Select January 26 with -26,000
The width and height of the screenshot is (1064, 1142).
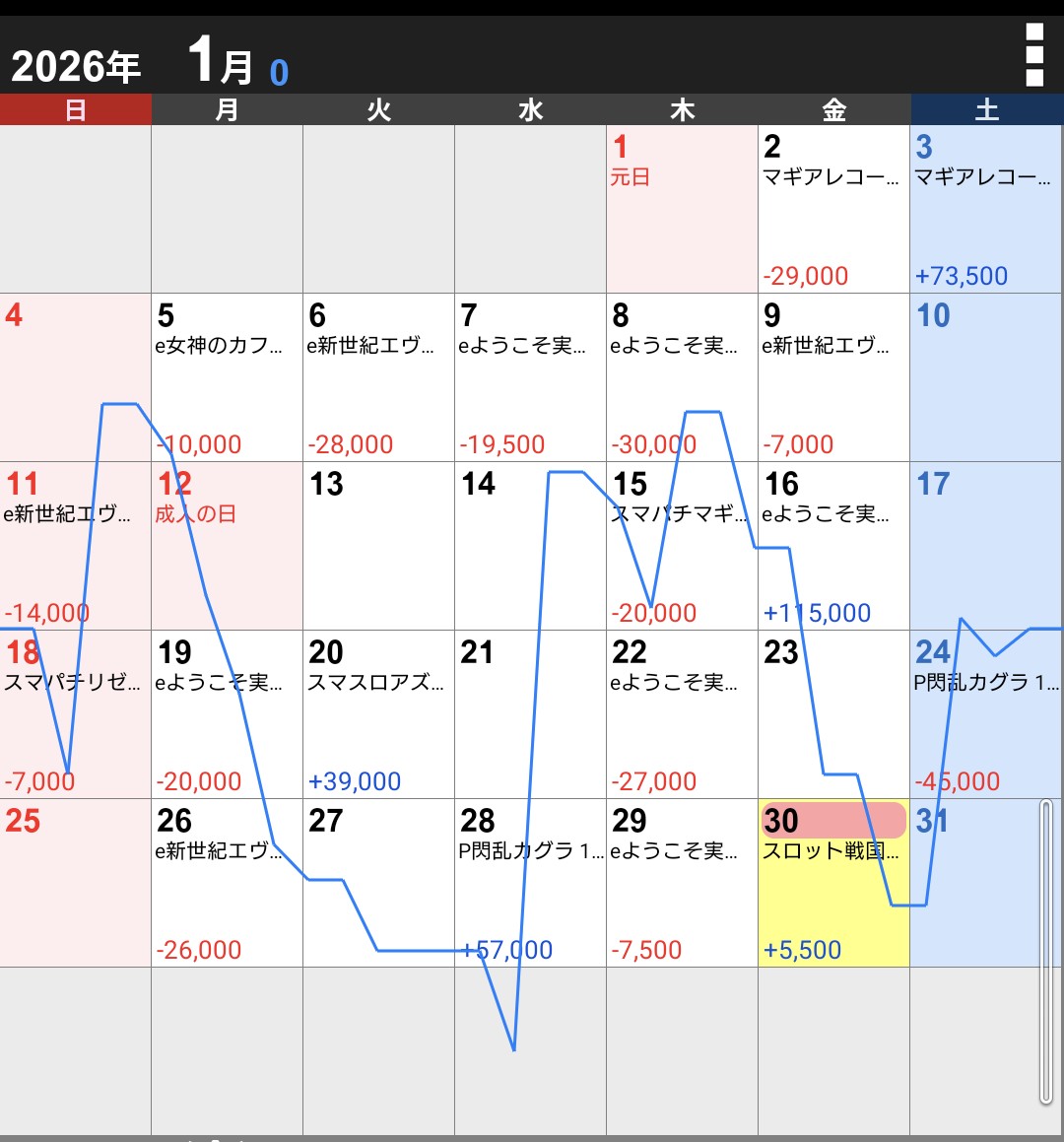click(227, 883)
